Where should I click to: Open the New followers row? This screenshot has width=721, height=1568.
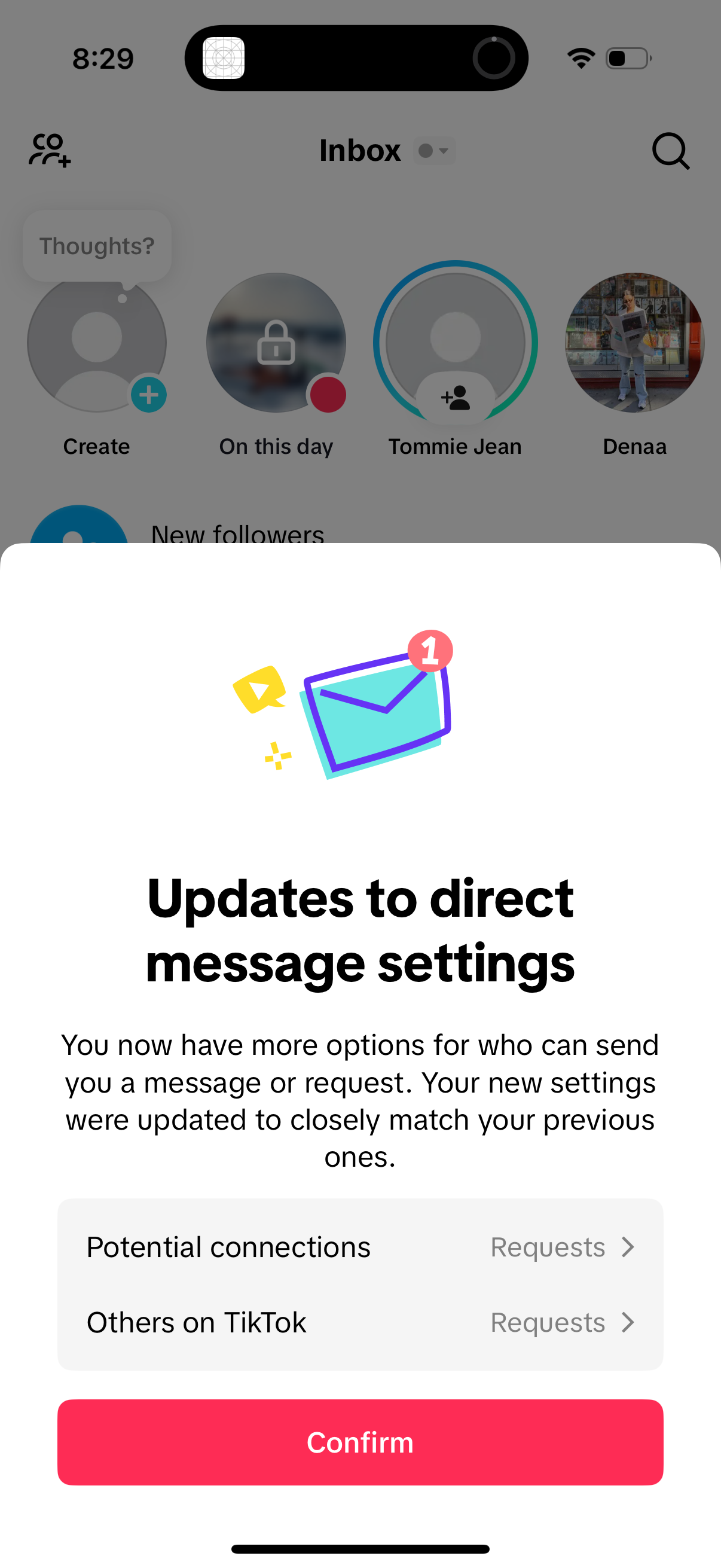237,533
